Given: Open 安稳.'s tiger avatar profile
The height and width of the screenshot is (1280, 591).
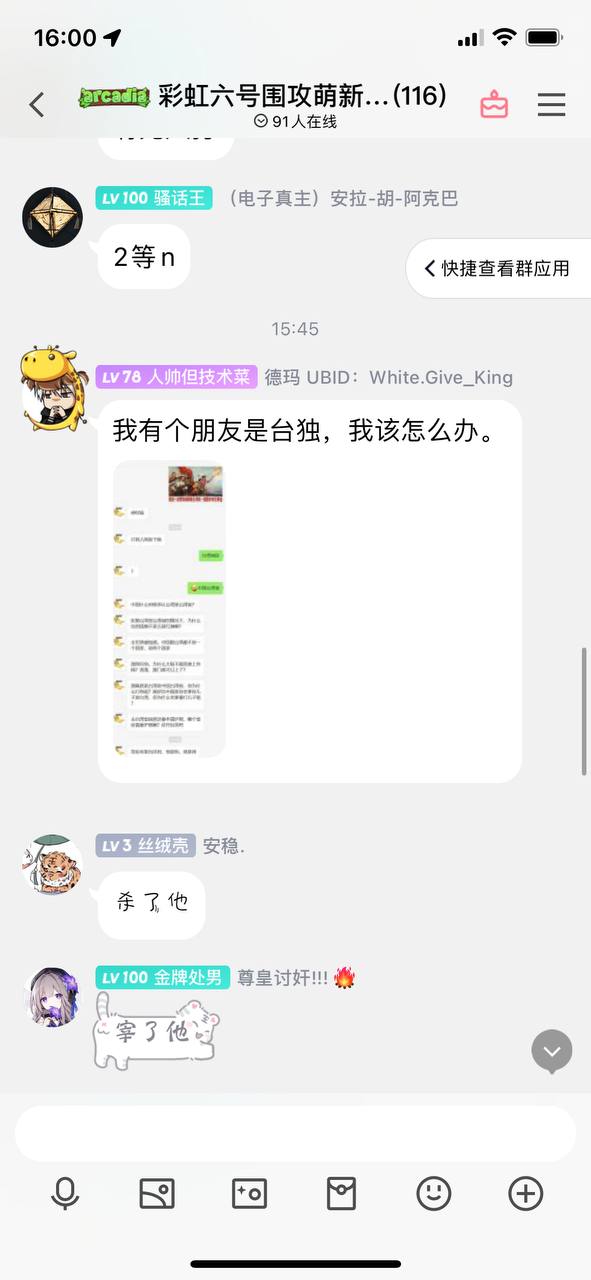Looking at the screenshot, I should pyautogui.click(x=52, y=864).
